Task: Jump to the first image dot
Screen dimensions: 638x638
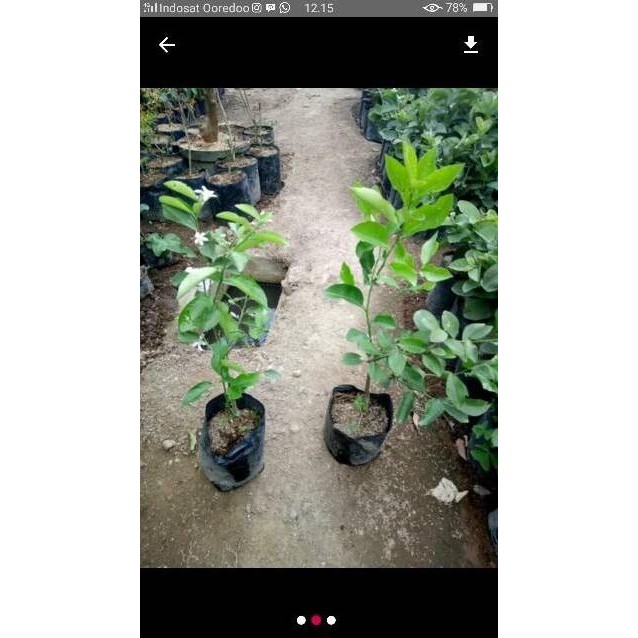Action: (301, 620)
